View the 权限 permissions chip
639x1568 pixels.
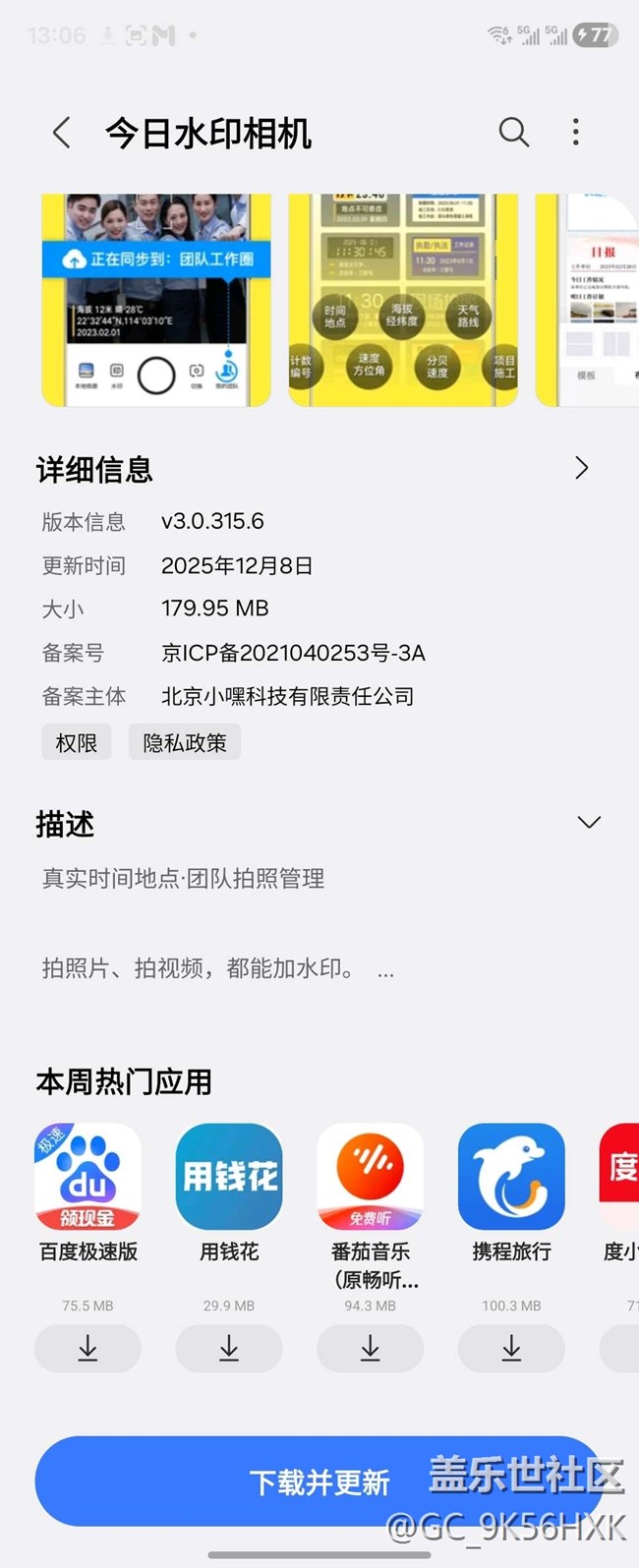[77, 742]
